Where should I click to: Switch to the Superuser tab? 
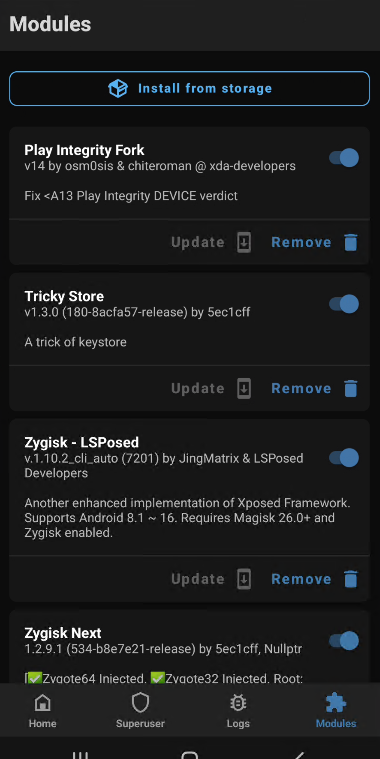140,710
